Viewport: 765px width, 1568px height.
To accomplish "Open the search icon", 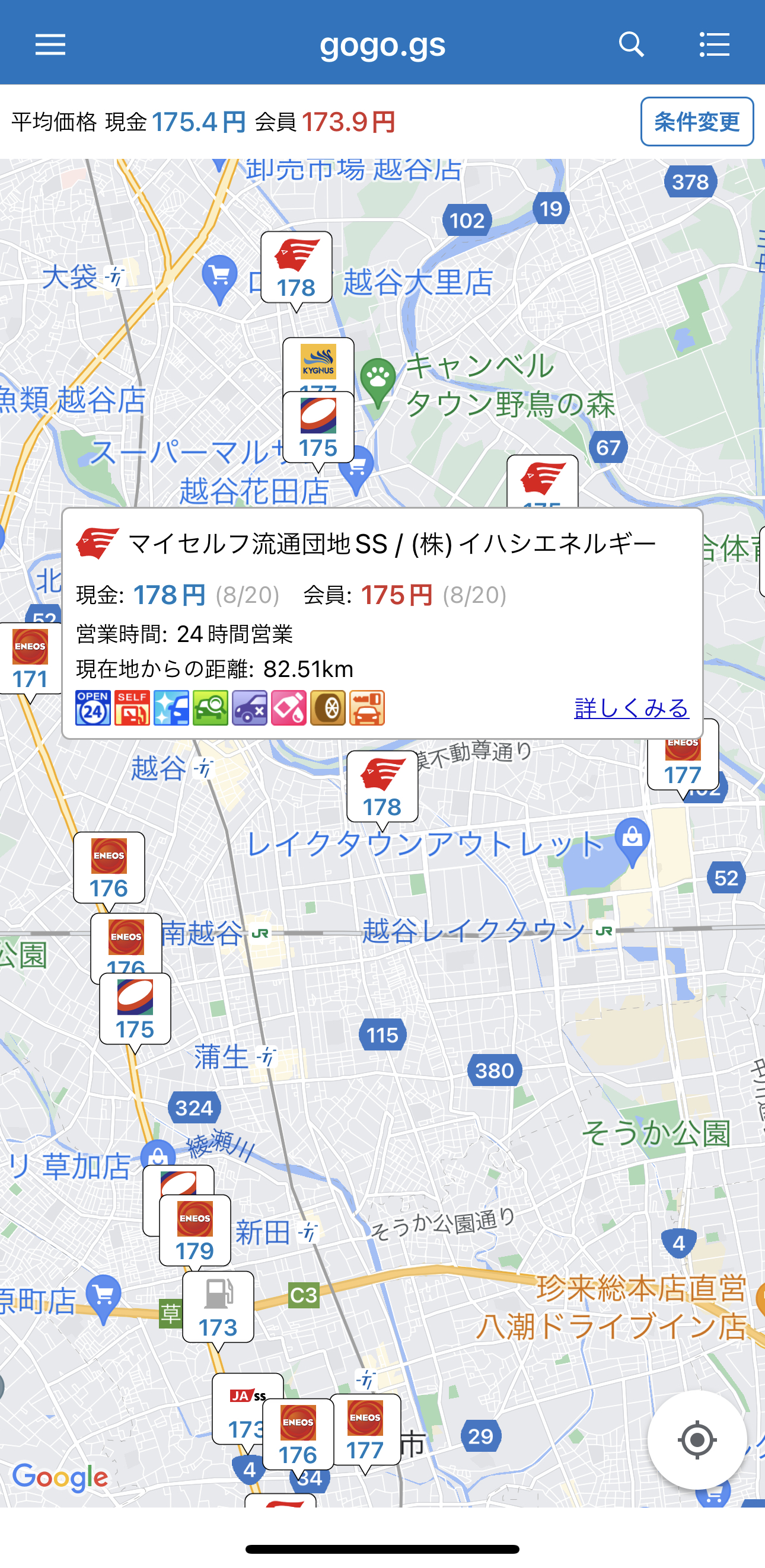I will coord(631,44).
